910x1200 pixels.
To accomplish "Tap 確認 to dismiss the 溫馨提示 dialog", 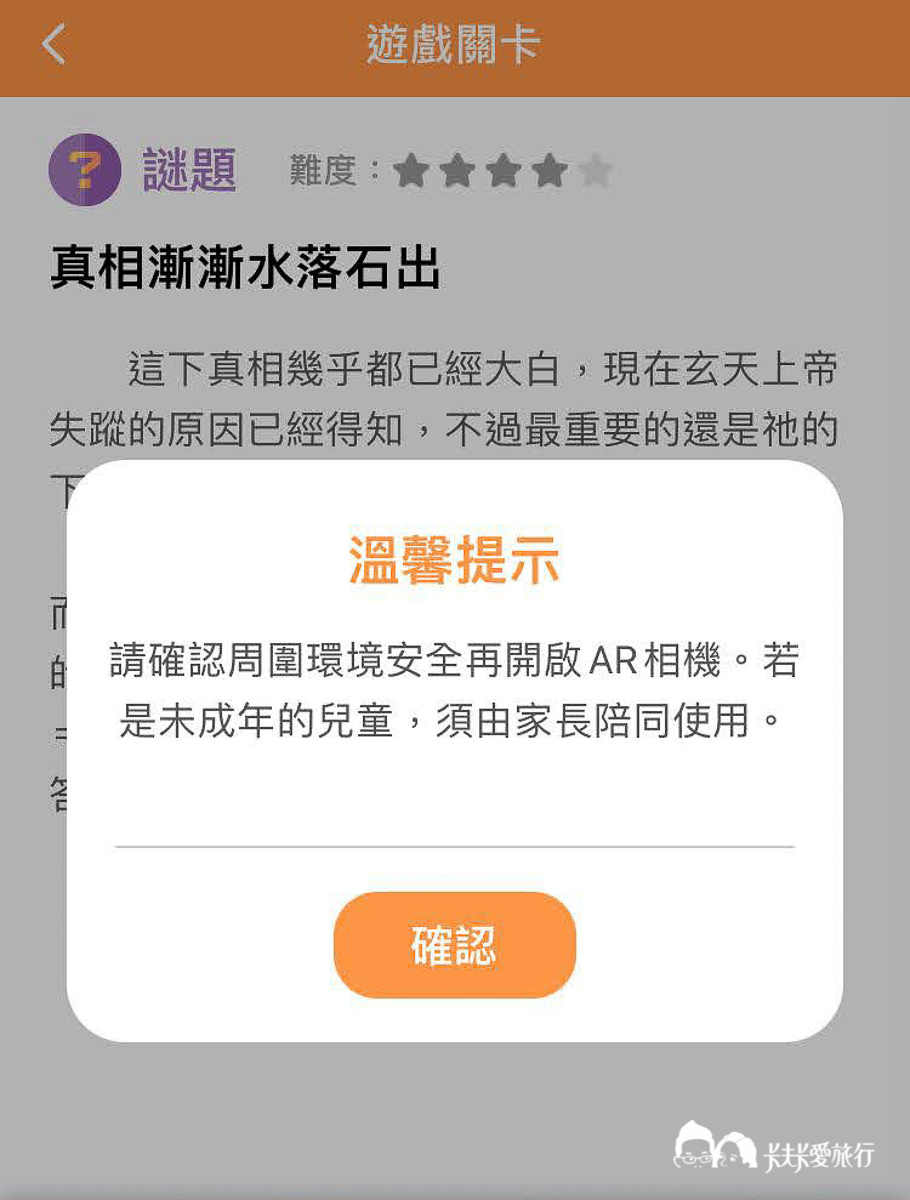I will [x=454, y=945].
